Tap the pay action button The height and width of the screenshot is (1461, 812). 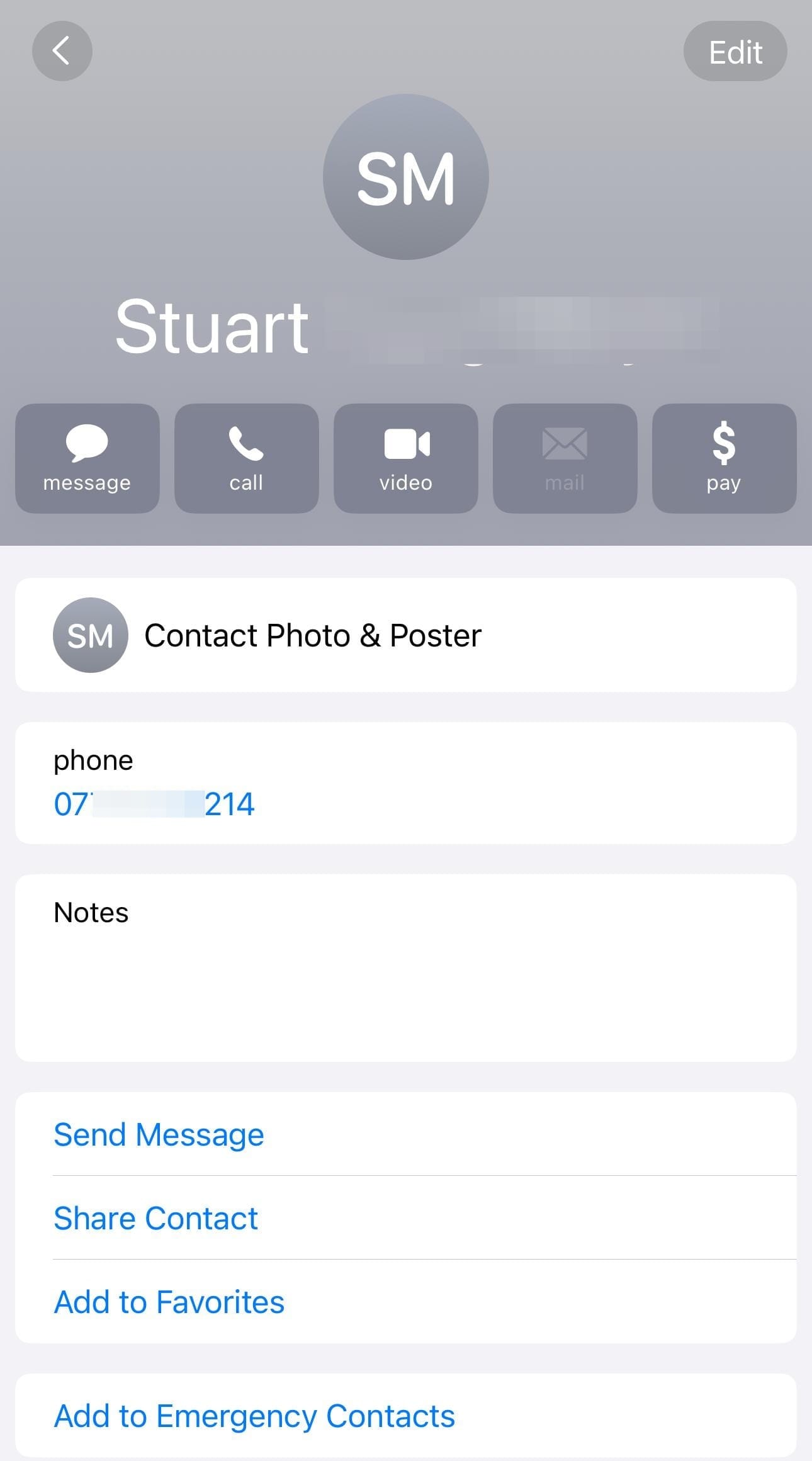tap(724, 458)
